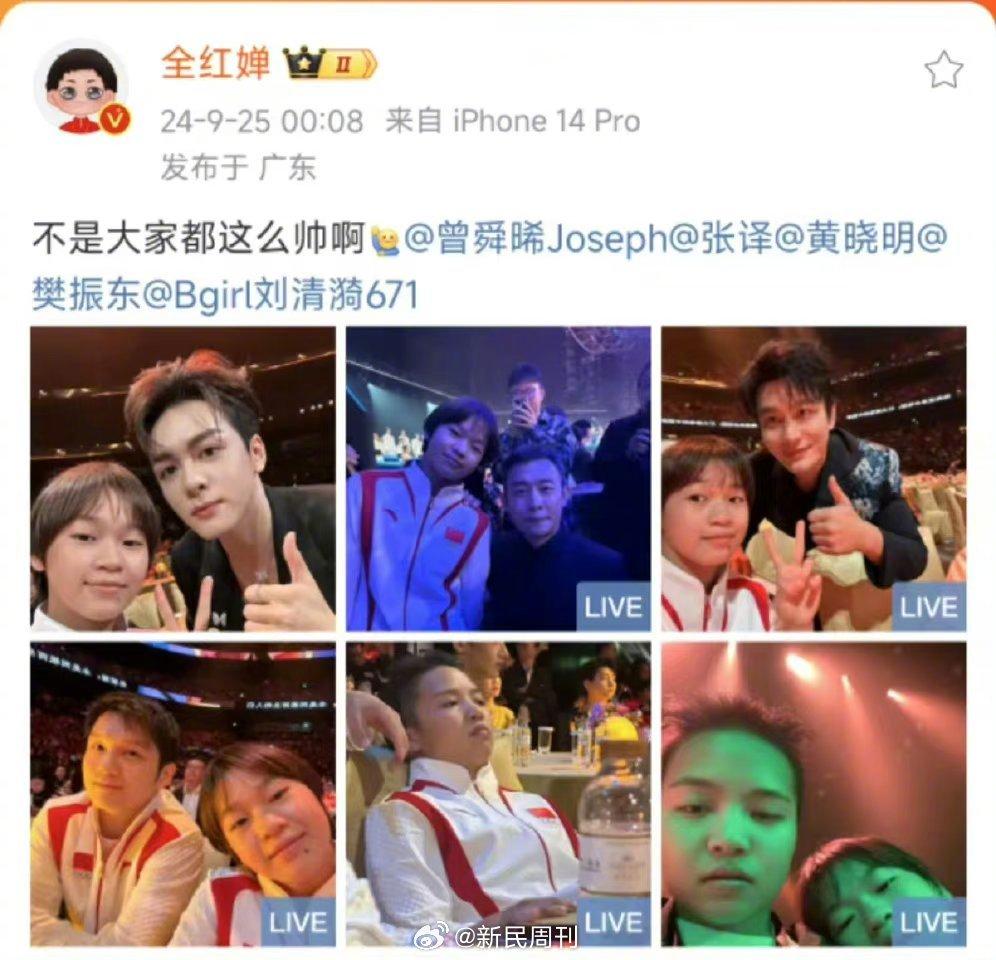Open 全红婵's profile avatar
Viewport: 996px width, 960px height.
82,87
